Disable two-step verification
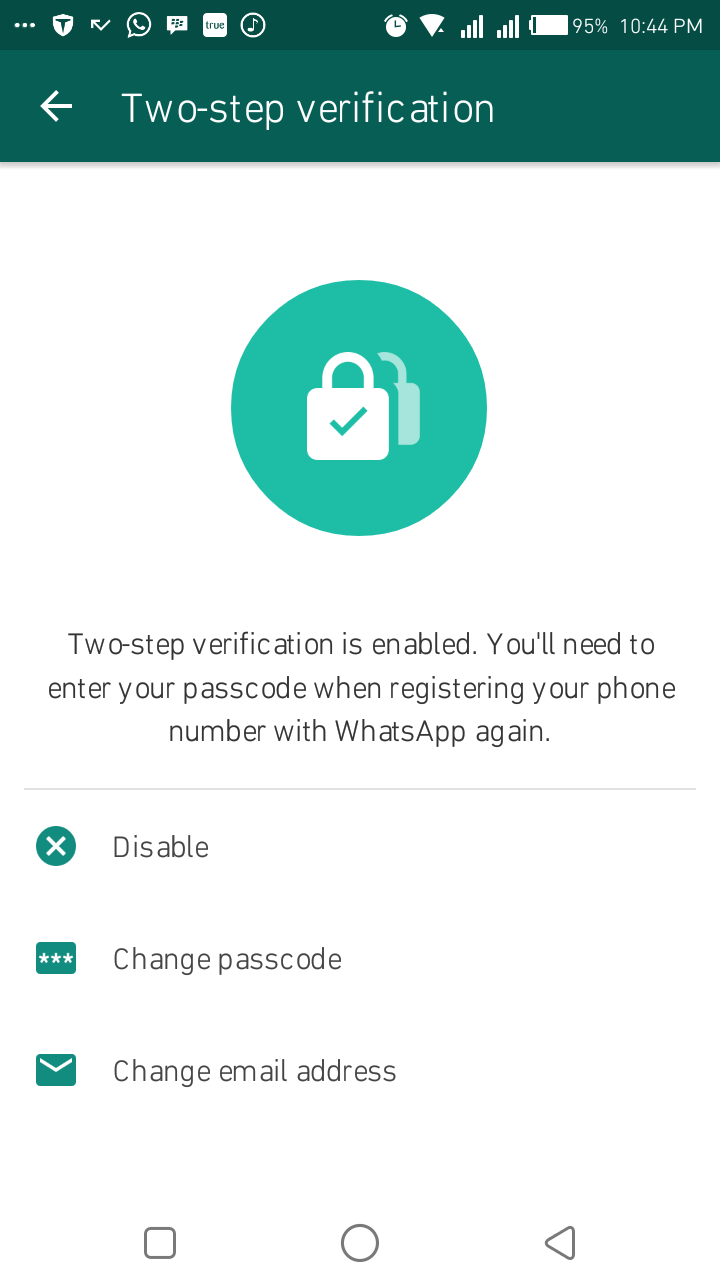Screen dimensions: 720x1280 click(x=360, y=847)
